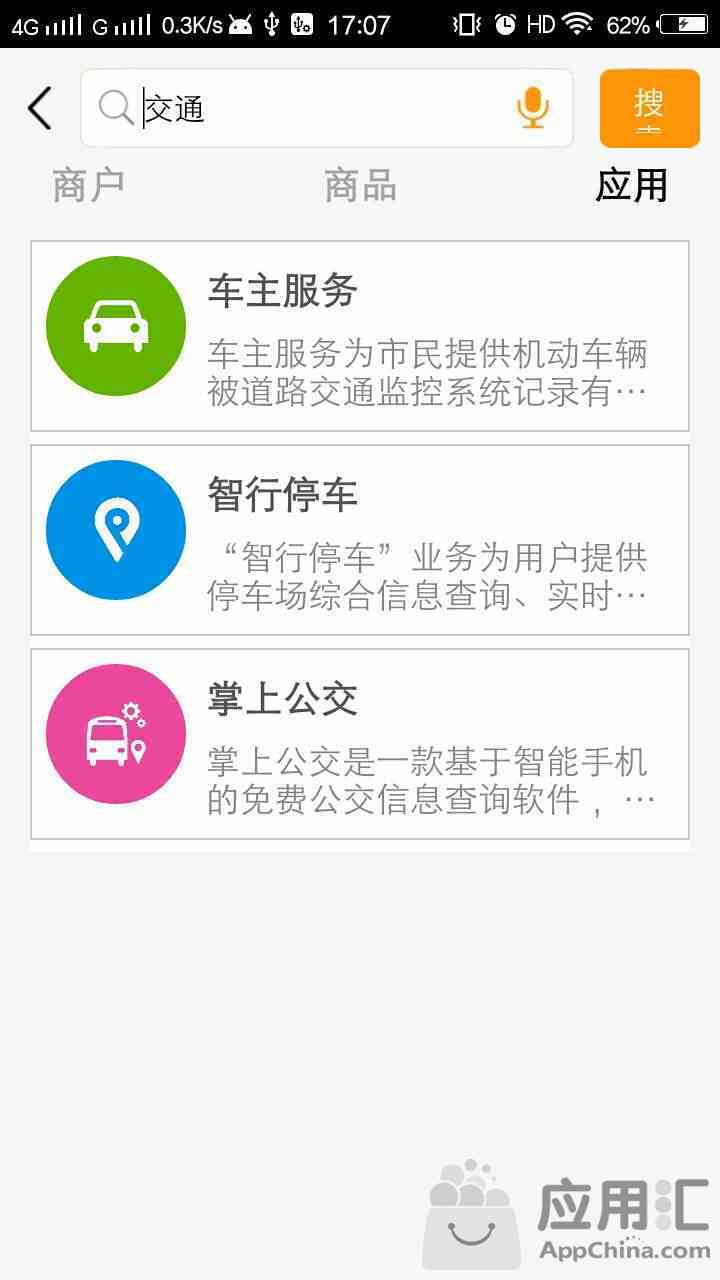Open the 智行停车 app result
The height and width of the screenshot is (1280, 720).
pyautogui.click(x=360, y=540)
